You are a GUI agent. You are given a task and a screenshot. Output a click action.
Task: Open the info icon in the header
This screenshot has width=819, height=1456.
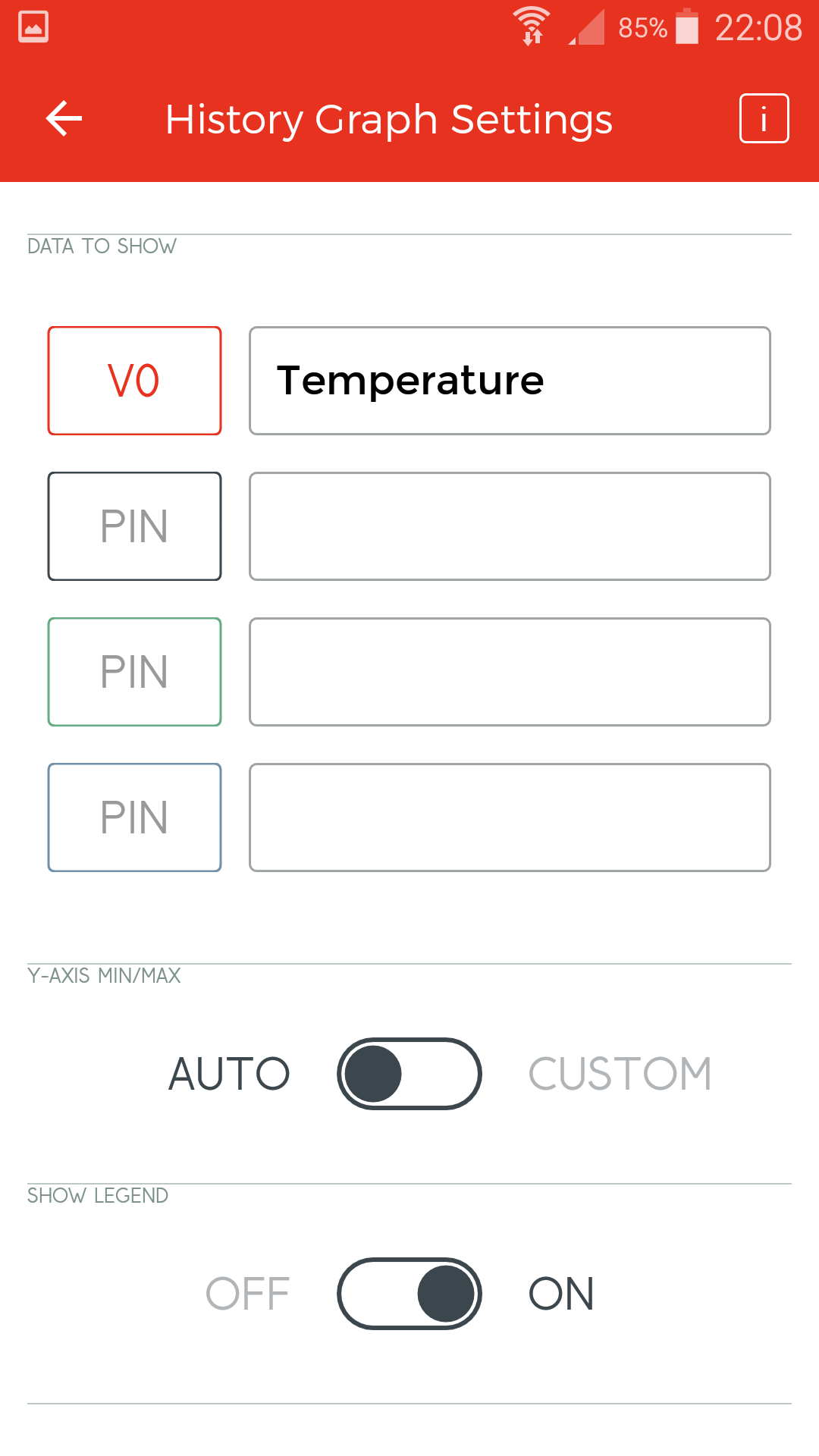pyautogui.click(x=764, y=118)
